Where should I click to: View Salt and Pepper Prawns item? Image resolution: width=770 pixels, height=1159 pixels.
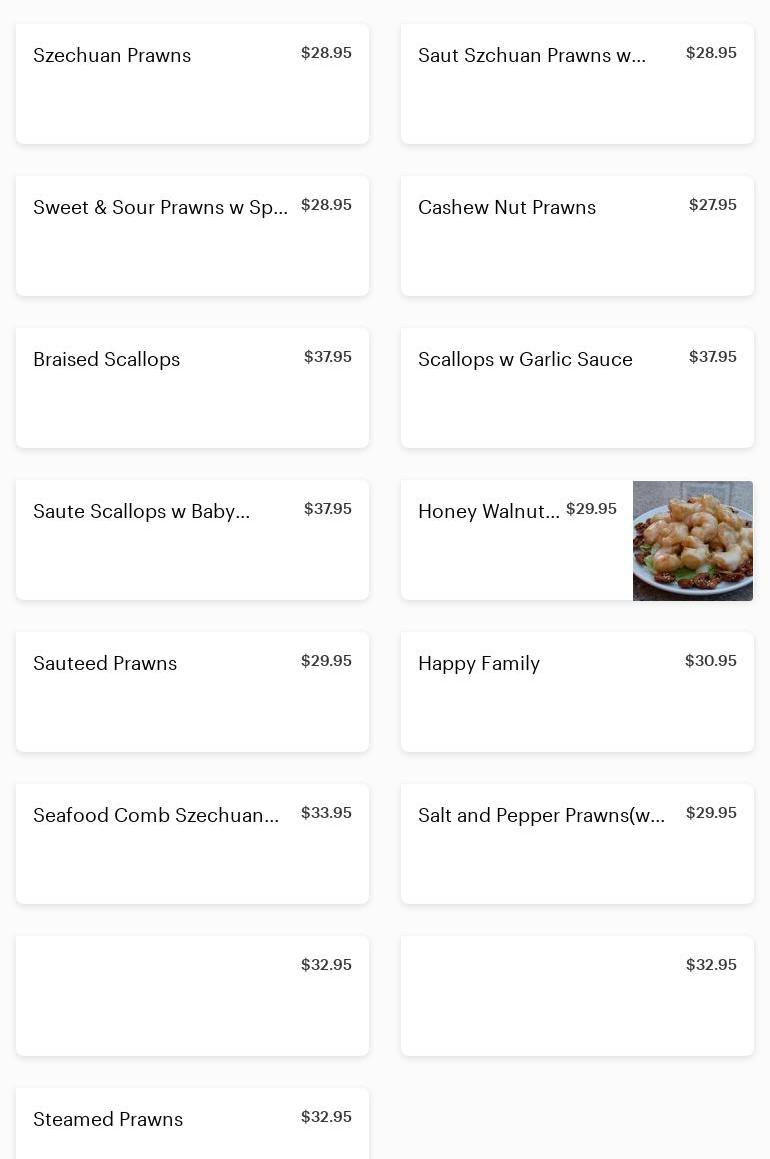point(577,844)
